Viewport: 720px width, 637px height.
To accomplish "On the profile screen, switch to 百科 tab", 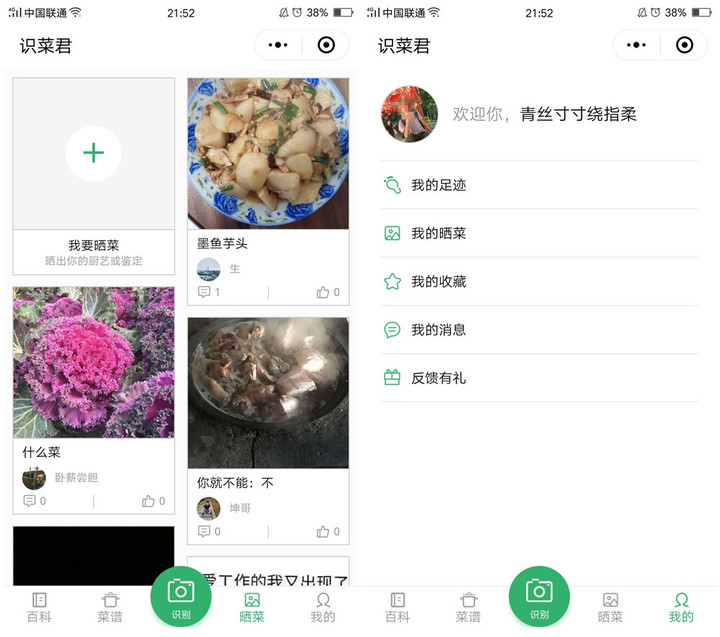I will 398,607.
